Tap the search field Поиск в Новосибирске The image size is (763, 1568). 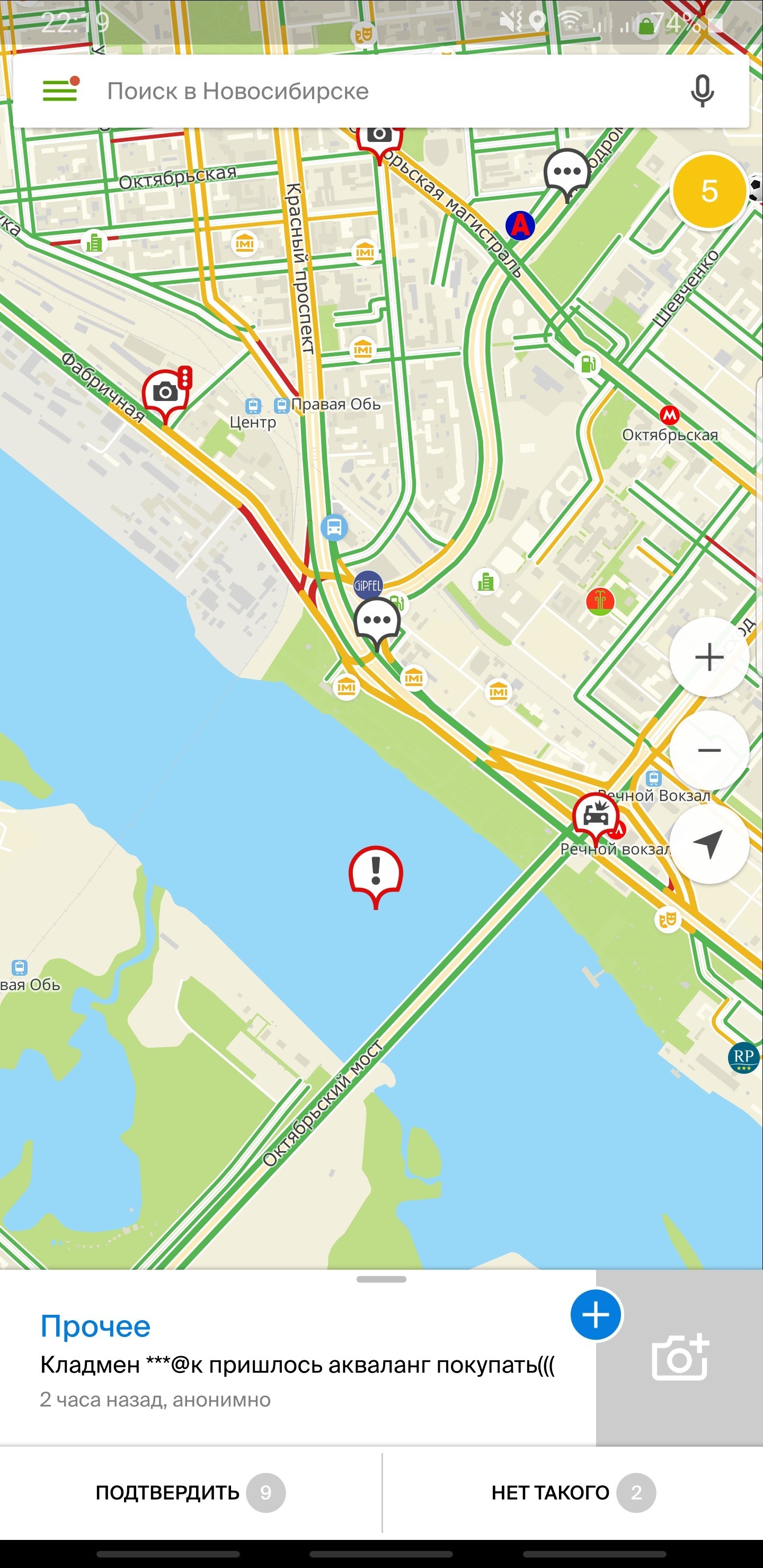(x=366, y=91)
